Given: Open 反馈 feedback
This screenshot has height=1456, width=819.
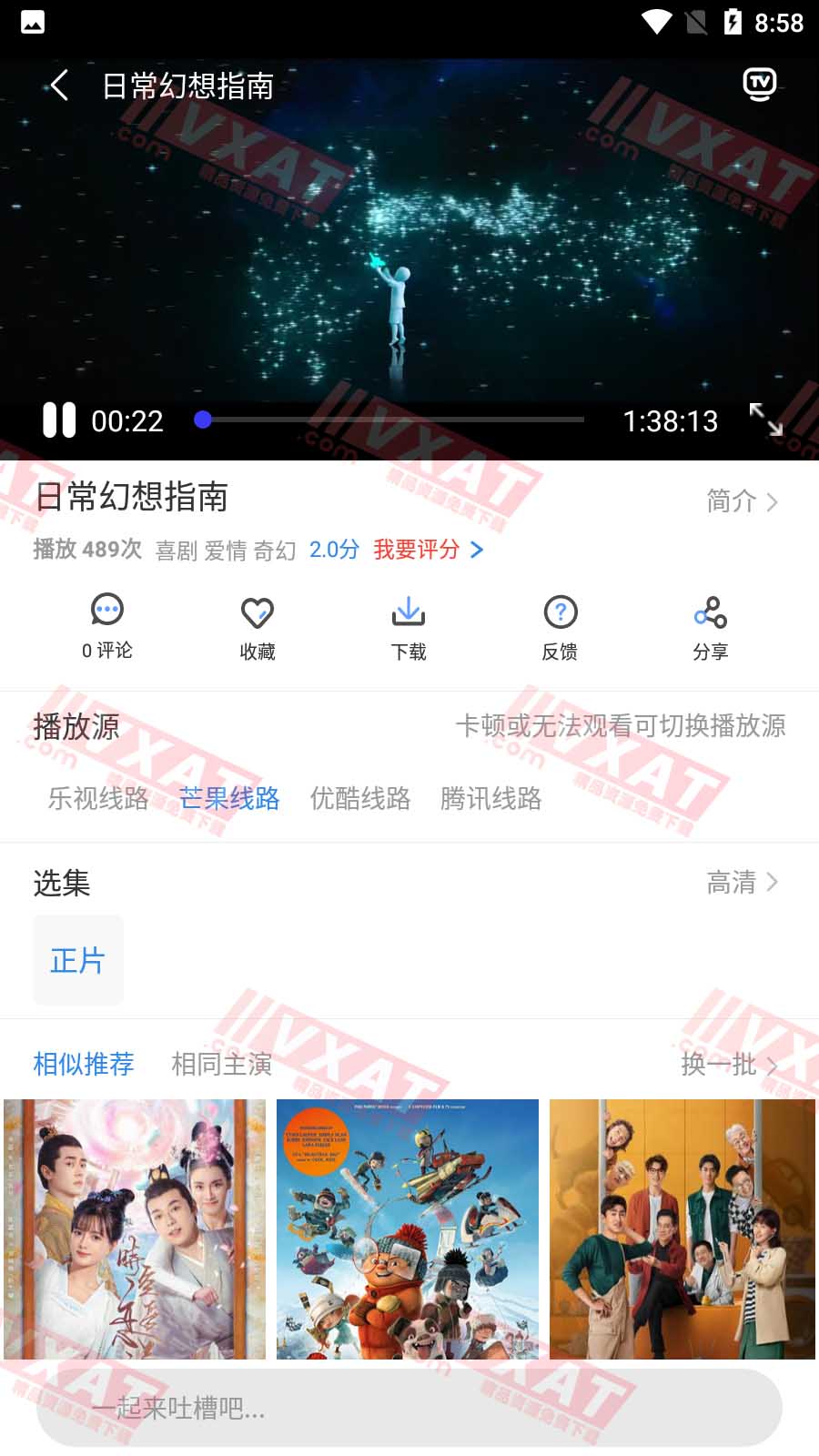Looking at the screenshot, I should pyautogui.click(x=560, y=626).
